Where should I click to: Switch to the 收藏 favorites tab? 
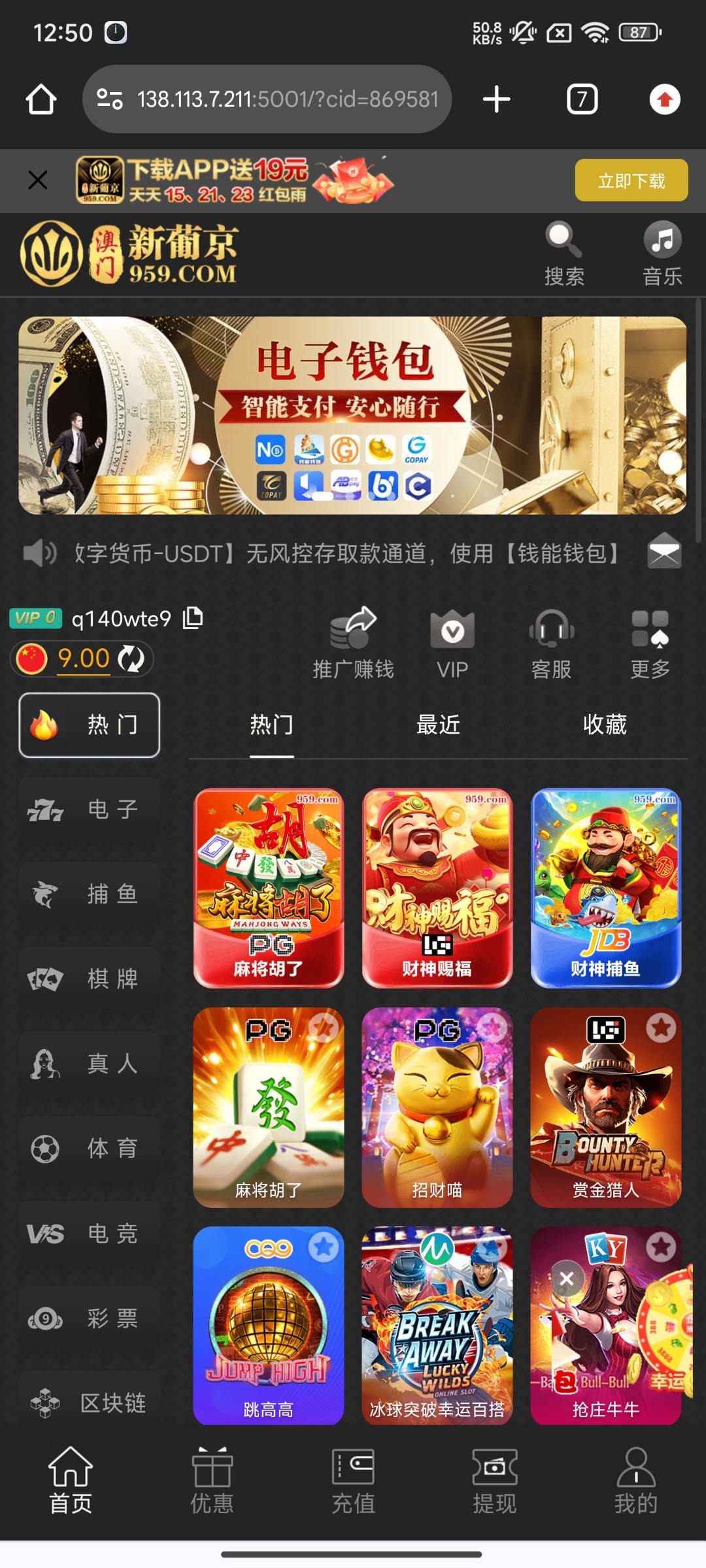tap(605, 725)
